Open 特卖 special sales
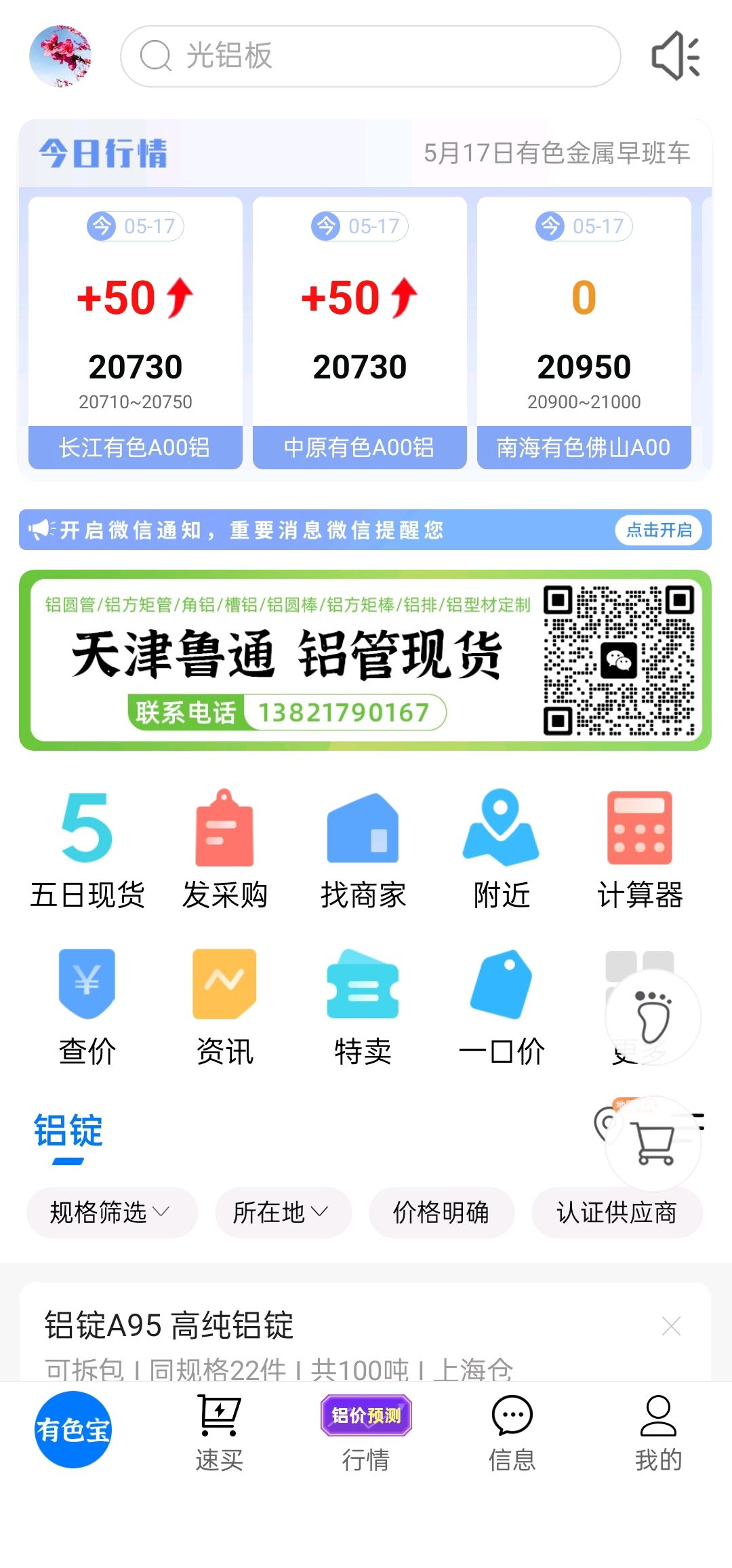 coord(363,1007)
